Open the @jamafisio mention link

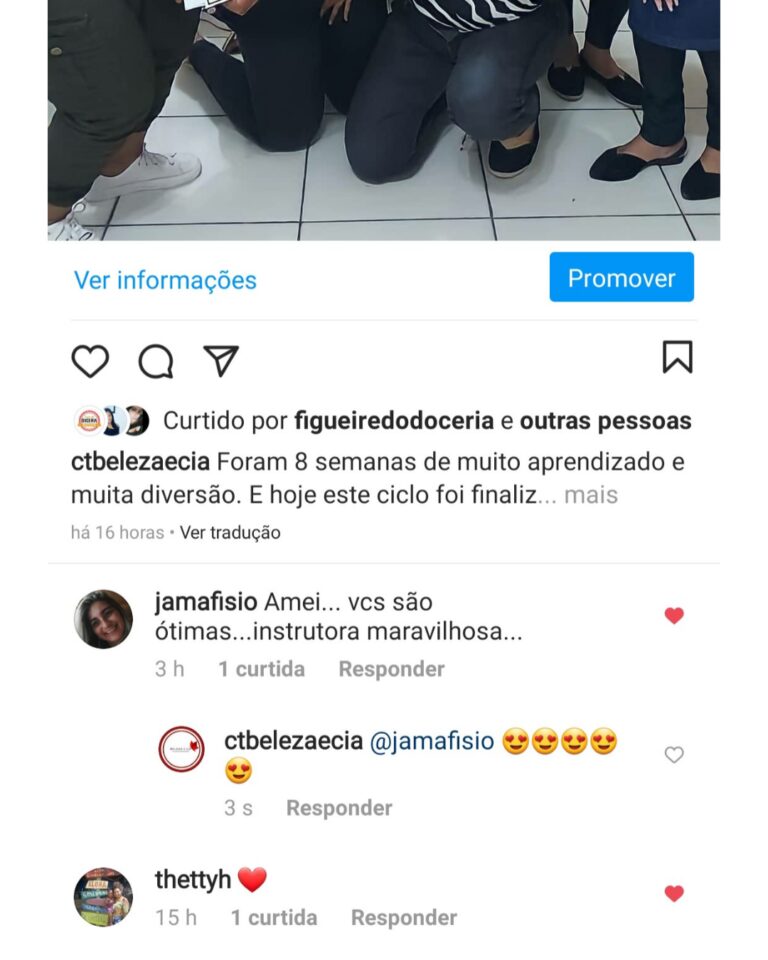coord(432,741)
